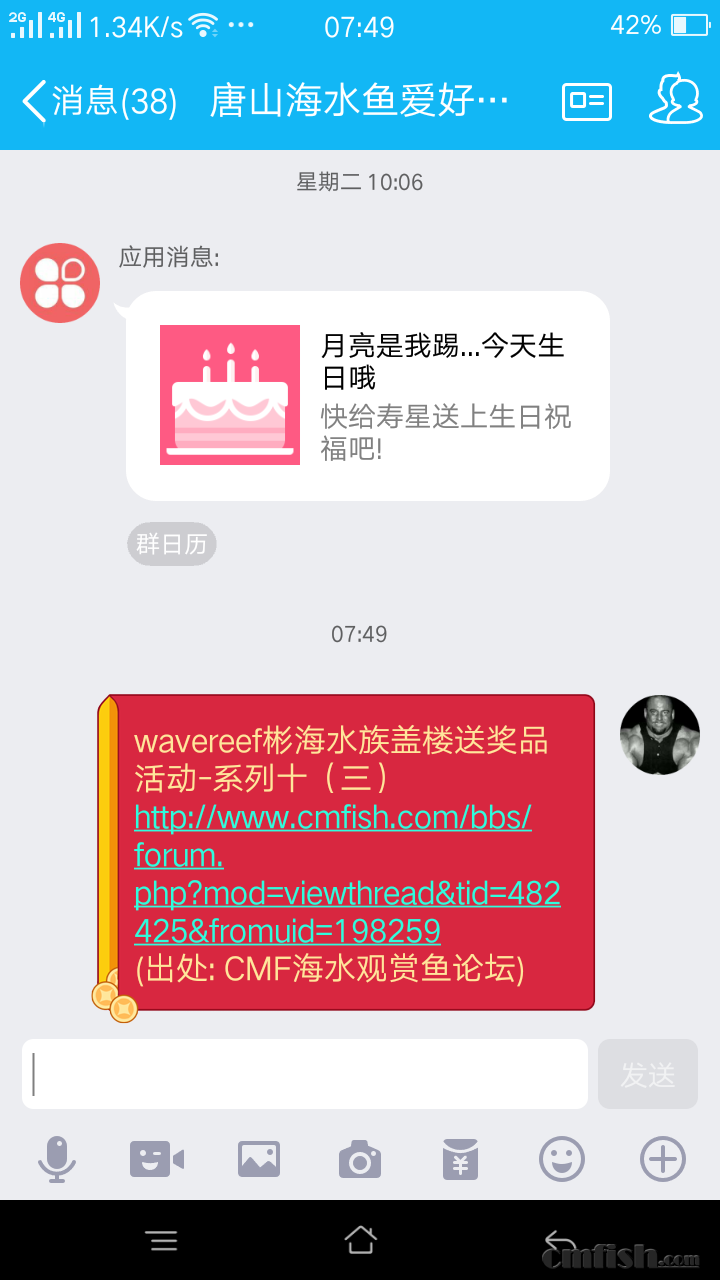720x1280 pixels.
Task: Open the camera to take photo
Action: pyautogui.click(x=360, y=1160)
